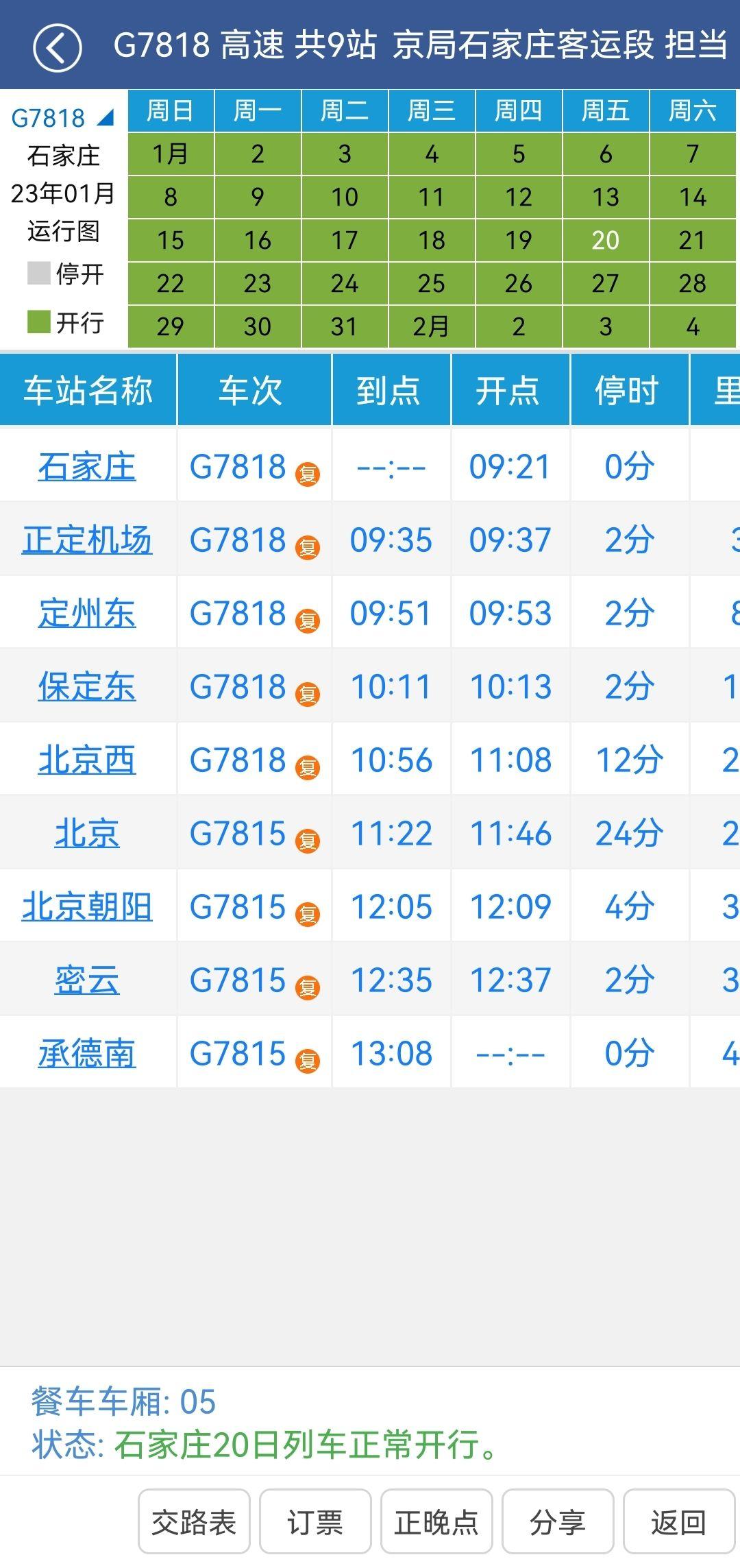
Task: Open the 密云 station link
Action: [87, 980]
